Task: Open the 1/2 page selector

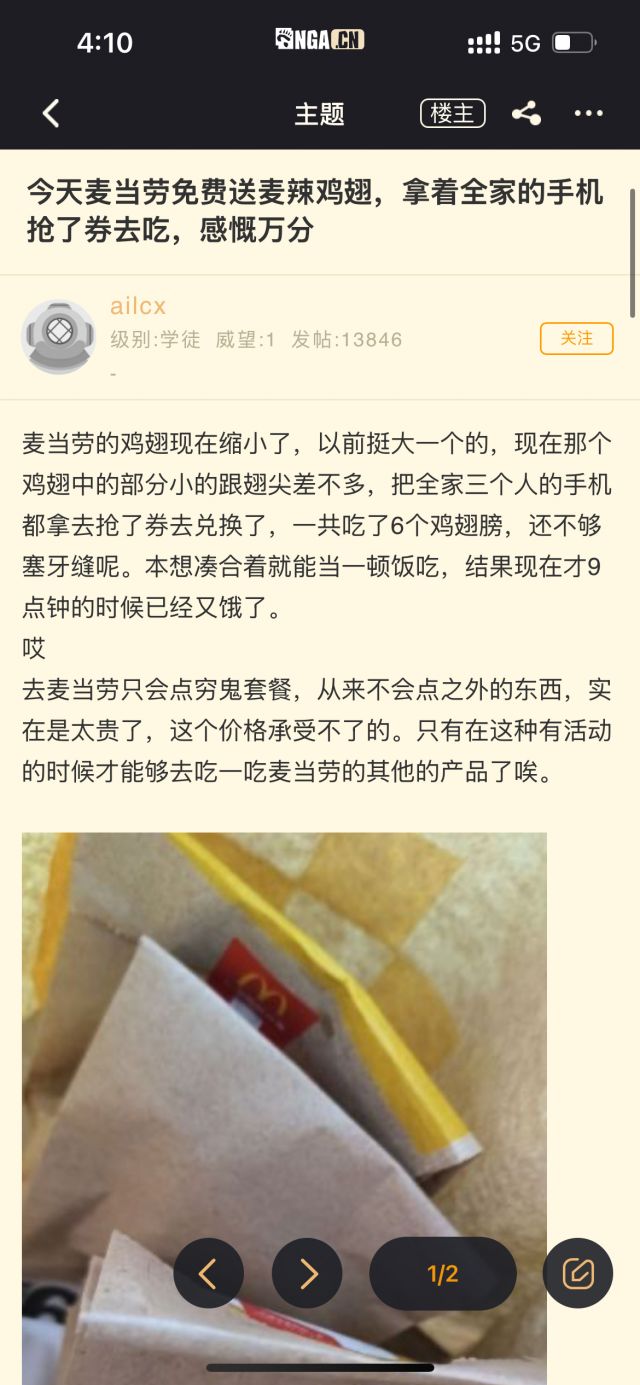Action: (442, 1273)
